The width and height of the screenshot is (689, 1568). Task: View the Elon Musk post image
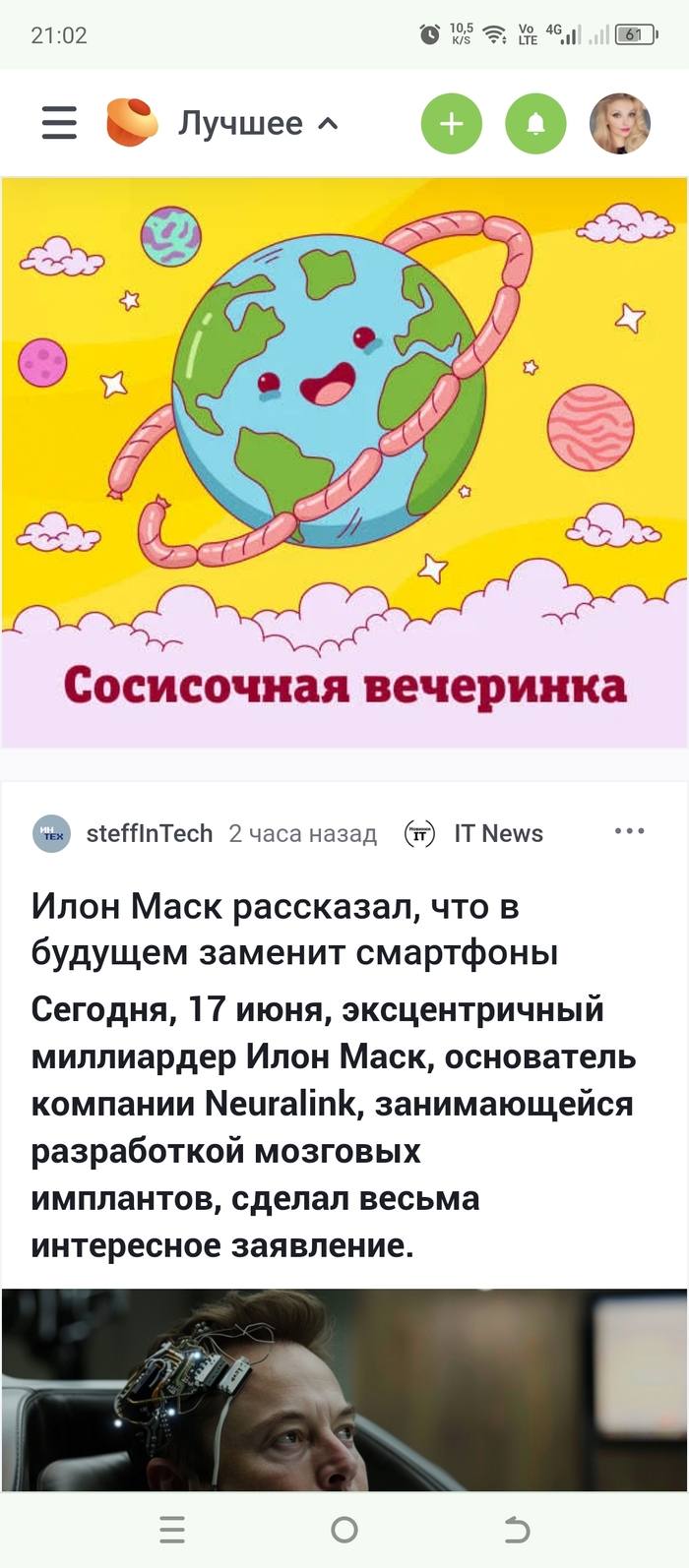344,1389
